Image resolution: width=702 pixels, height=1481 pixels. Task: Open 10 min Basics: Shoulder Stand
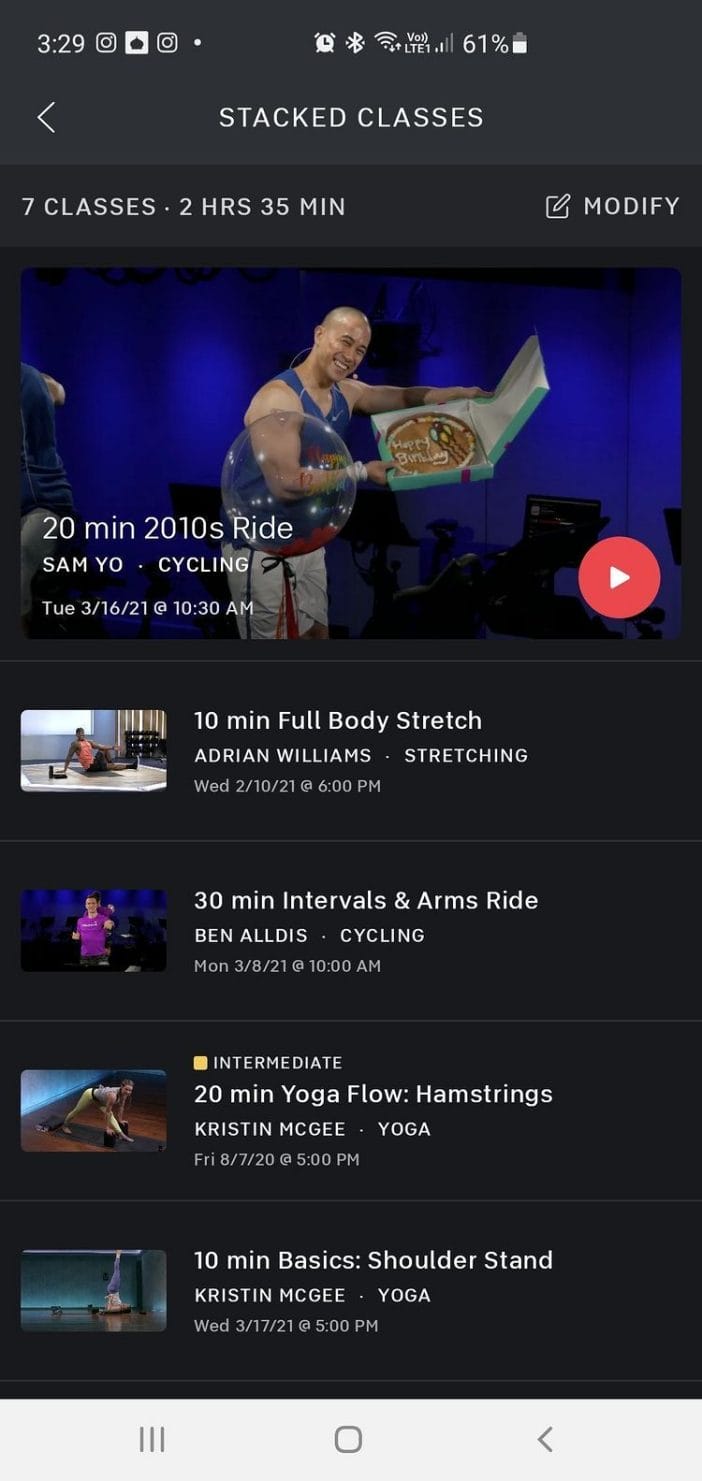[x=351, y=1291]
